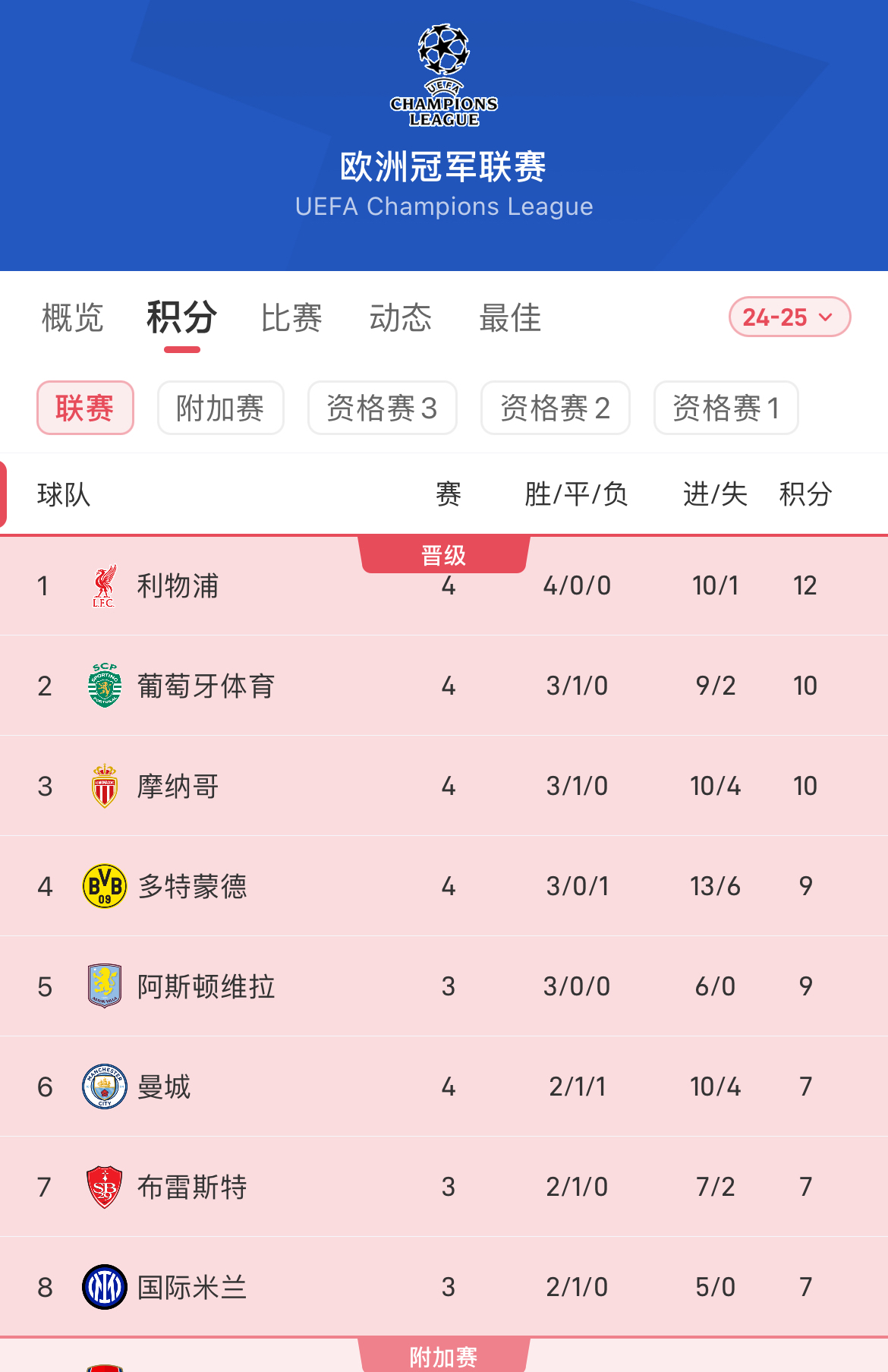
Task: Switch to the 概览 tab
Action: (71, 319)
